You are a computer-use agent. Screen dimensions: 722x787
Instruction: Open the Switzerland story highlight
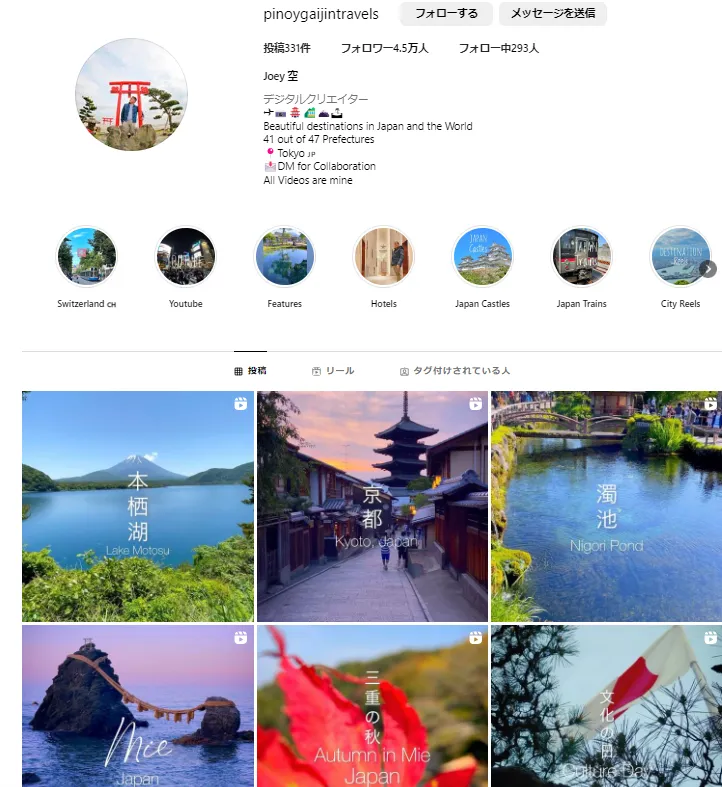[87, 257]
